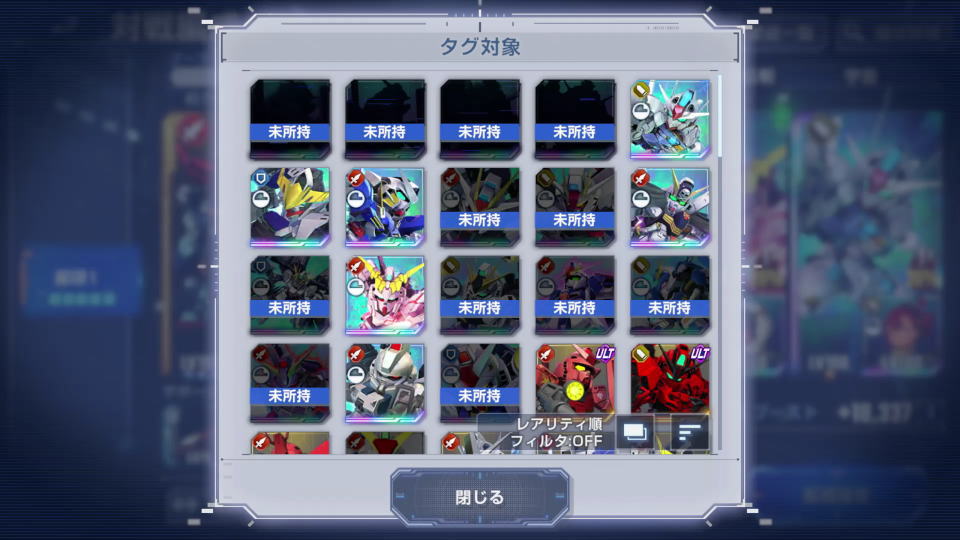
Task: Close the tag target dialog with 閉じる
Action: click(480, 497)
